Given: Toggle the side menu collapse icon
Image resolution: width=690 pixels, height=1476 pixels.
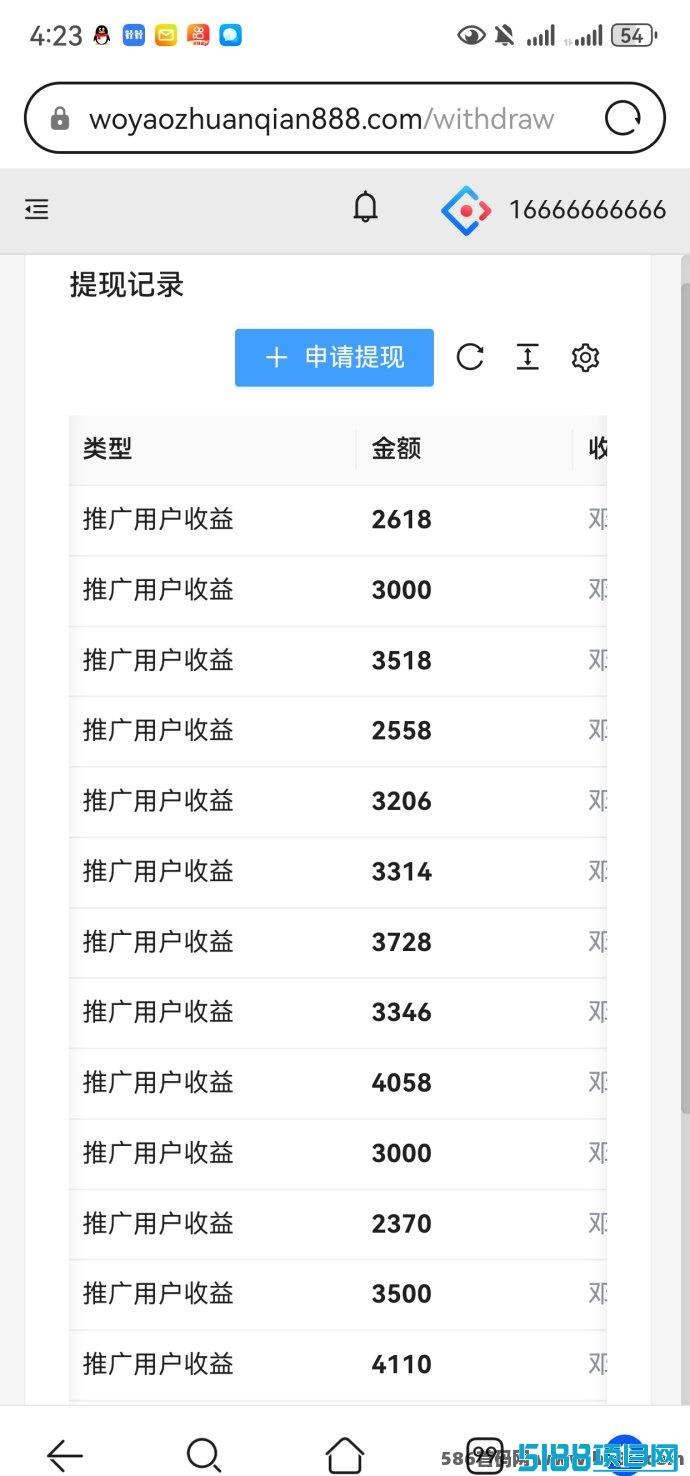Looking at the screenshot, I should (x=37, y=210).
